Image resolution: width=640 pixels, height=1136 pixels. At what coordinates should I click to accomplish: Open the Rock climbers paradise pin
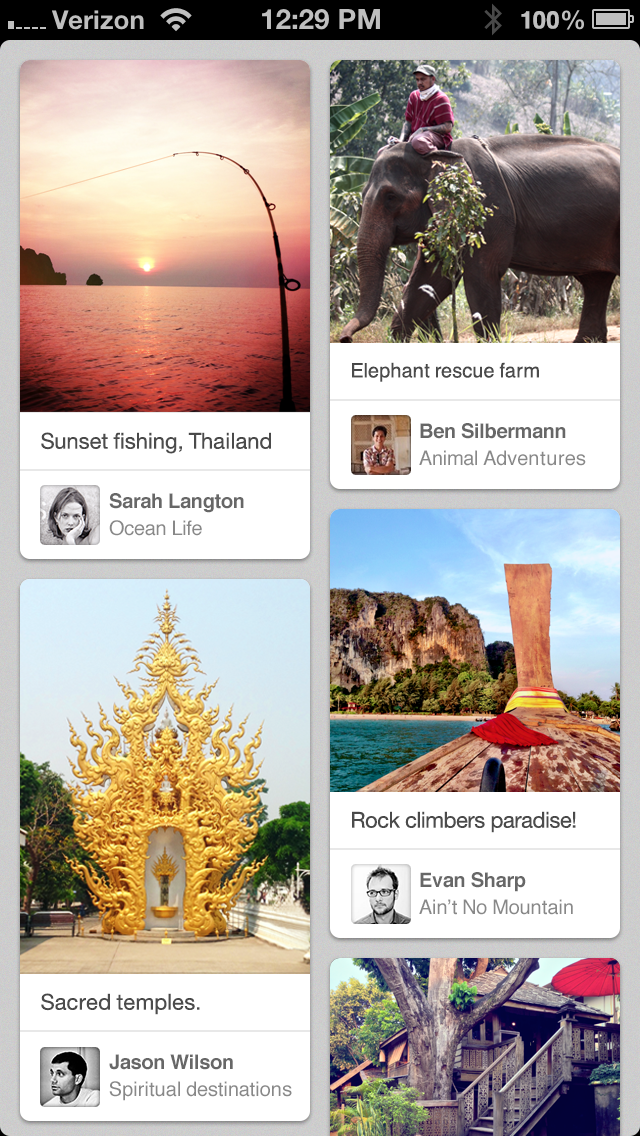(475, 651)
